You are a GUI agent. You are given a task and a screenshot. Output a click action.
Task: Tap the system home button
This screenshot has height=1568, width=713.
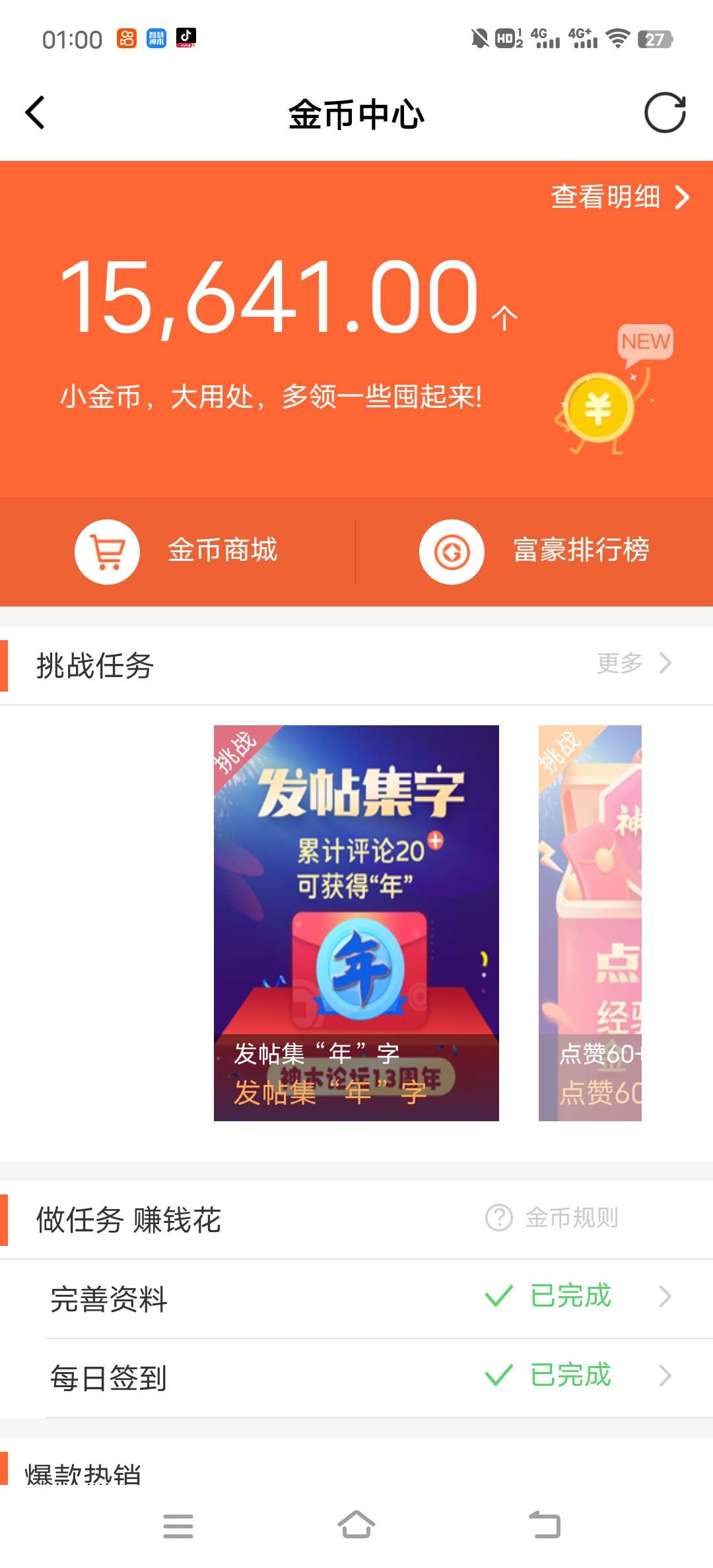coord(356,1525)
